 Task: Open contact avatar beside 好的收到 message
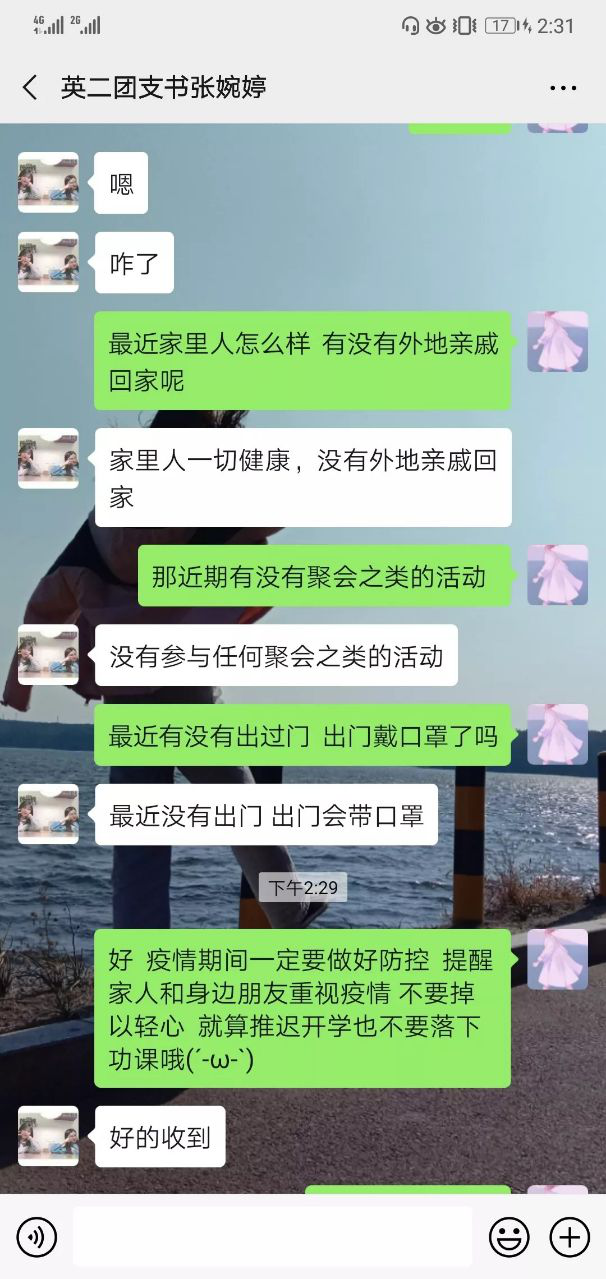(48, 1136)
